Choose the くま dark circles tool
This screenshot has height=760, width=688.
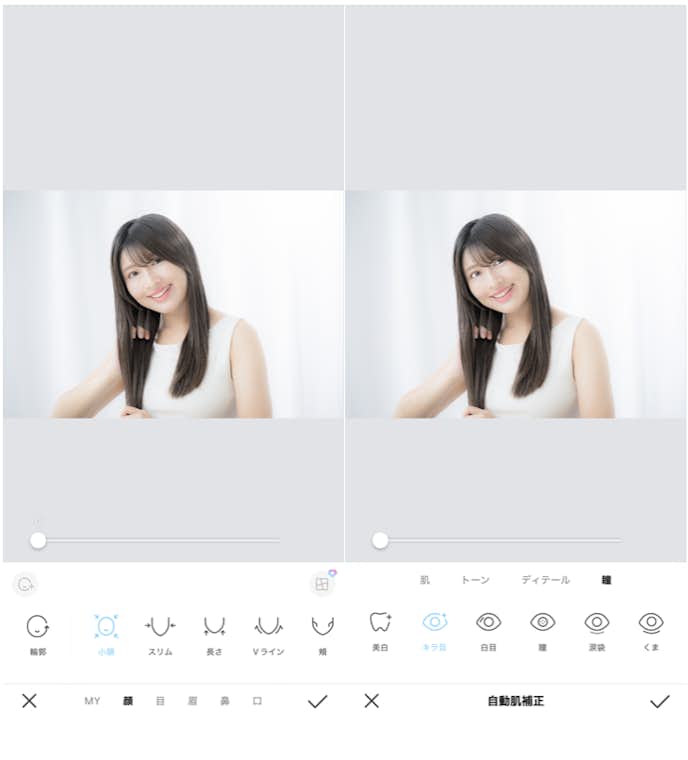[651, 628]
